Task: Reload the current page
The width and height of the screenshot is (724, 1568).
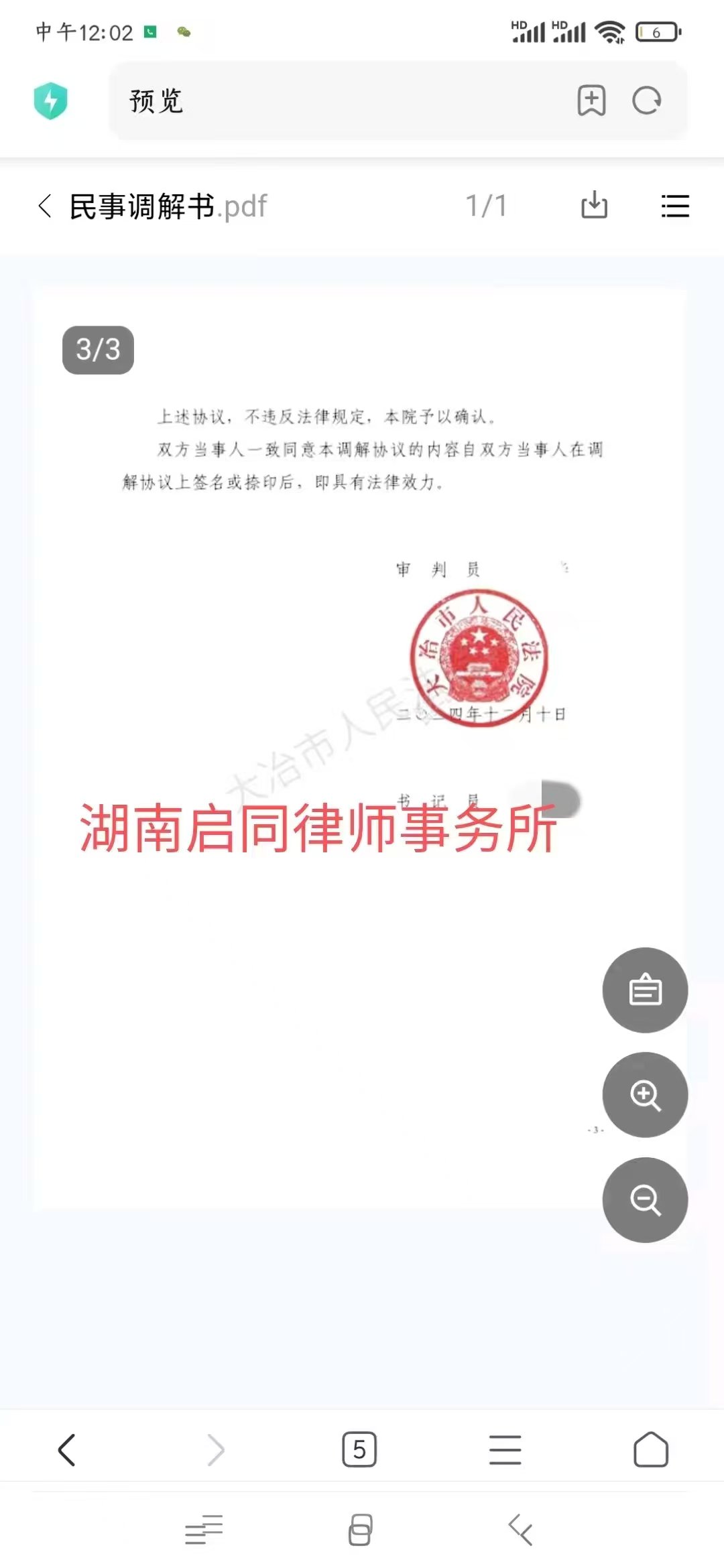Action: point(647,101)
